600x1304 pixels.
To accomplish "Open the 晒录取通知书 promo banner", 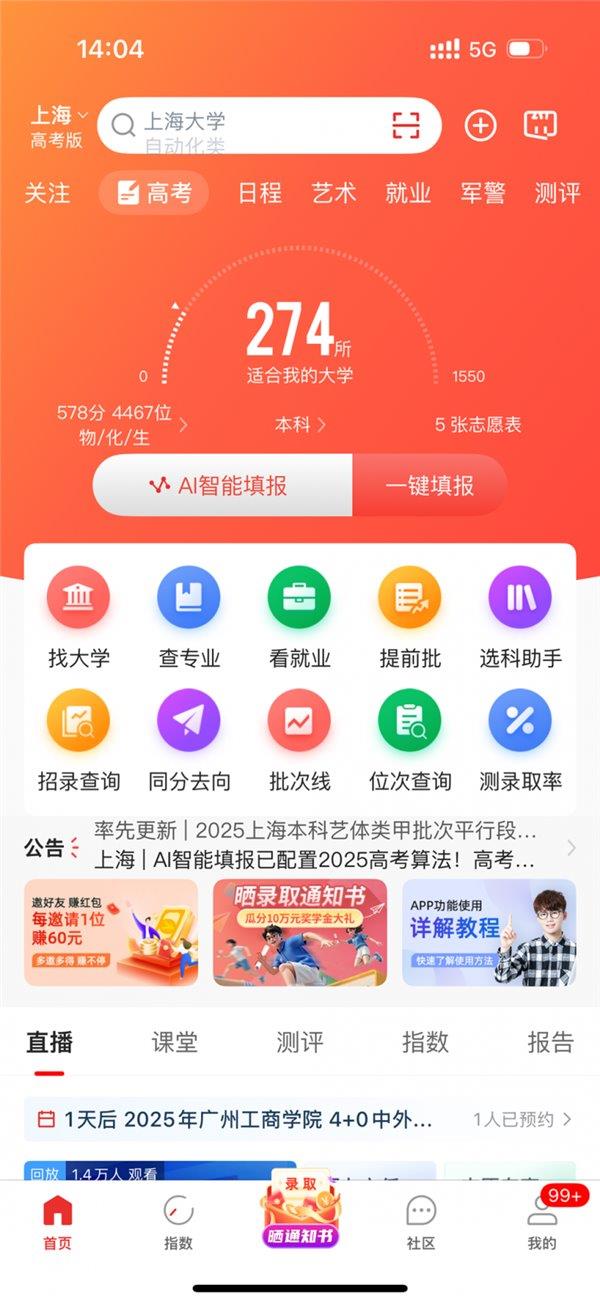I will pos(300,932).
